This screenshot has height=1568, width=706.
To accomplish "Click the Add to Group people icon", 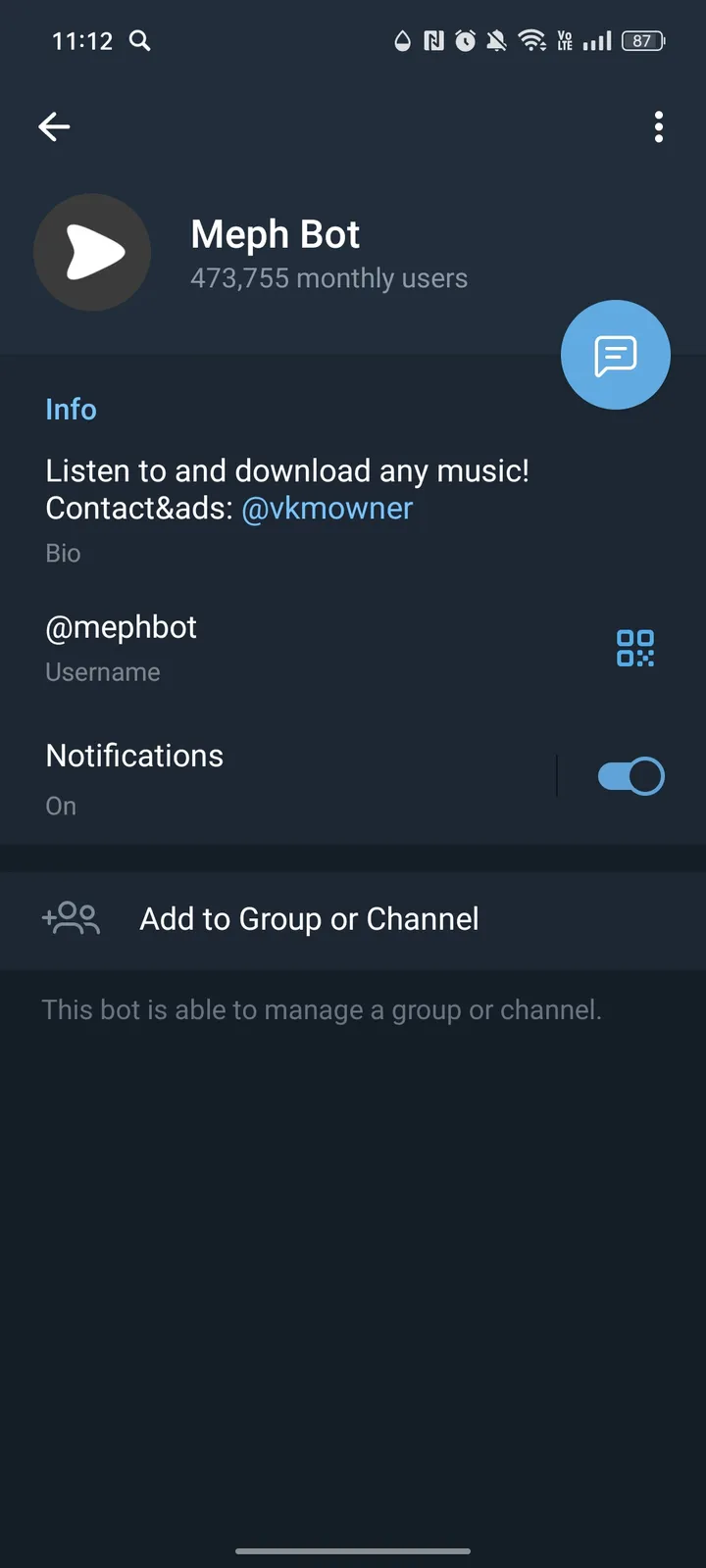I will pos(70,918).
